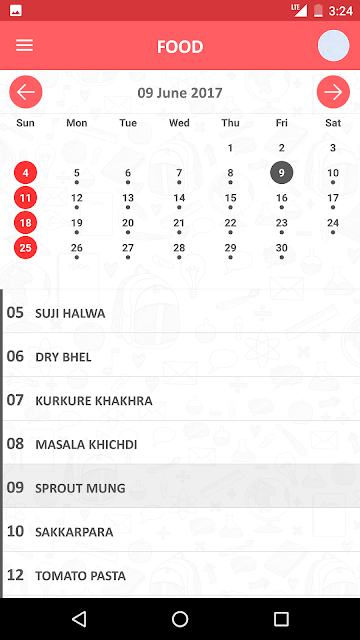Go to the previous month
Image resolution: width=360 pixels, height=640 pixels.
pyautogui.click(x=26, y=92)
